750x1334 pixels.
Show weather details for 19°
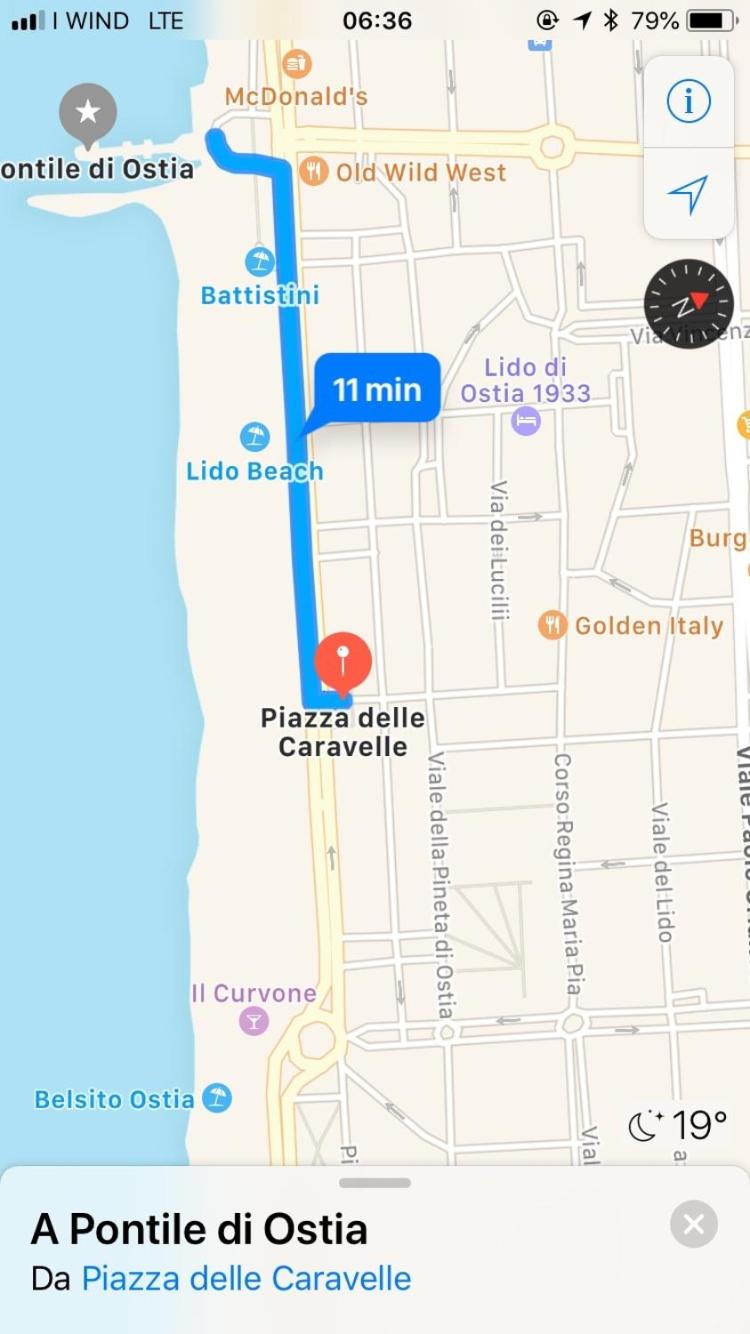pos(678,1126)
